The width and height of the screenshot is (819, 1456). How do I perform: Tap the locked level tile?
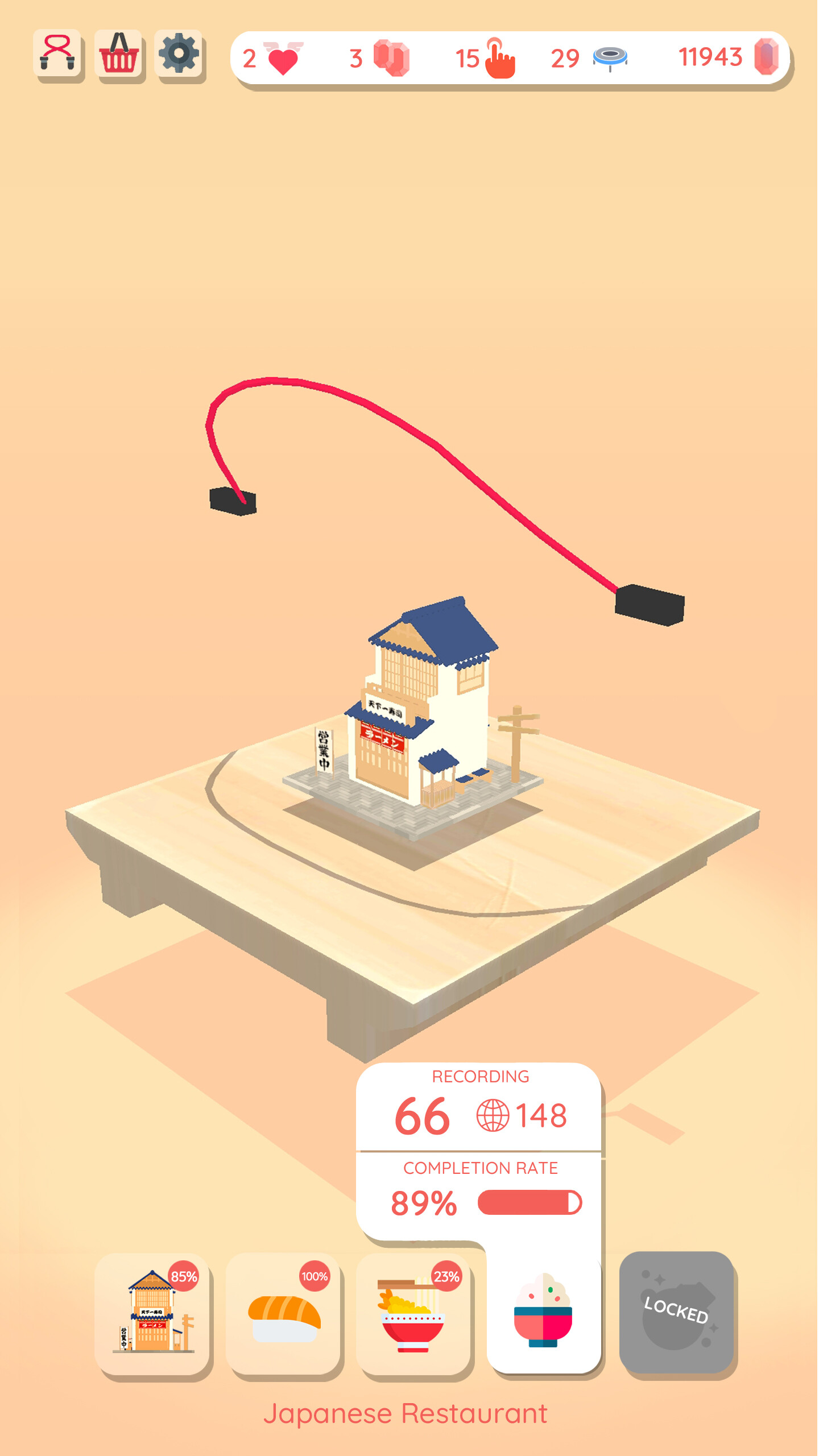tap(676, 1312)
